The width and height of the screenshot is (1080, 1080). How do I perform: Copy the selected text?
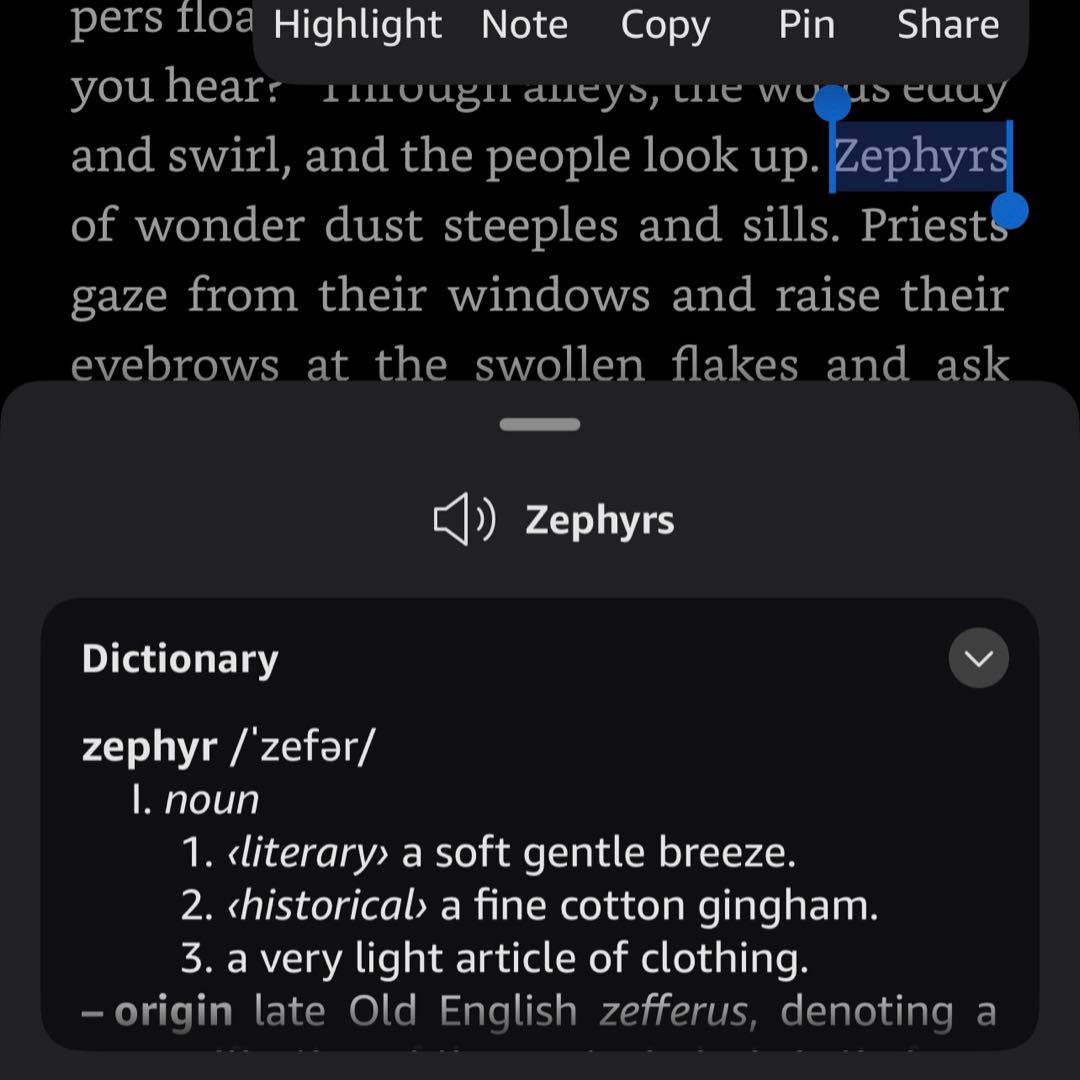[x=665, y=25]
